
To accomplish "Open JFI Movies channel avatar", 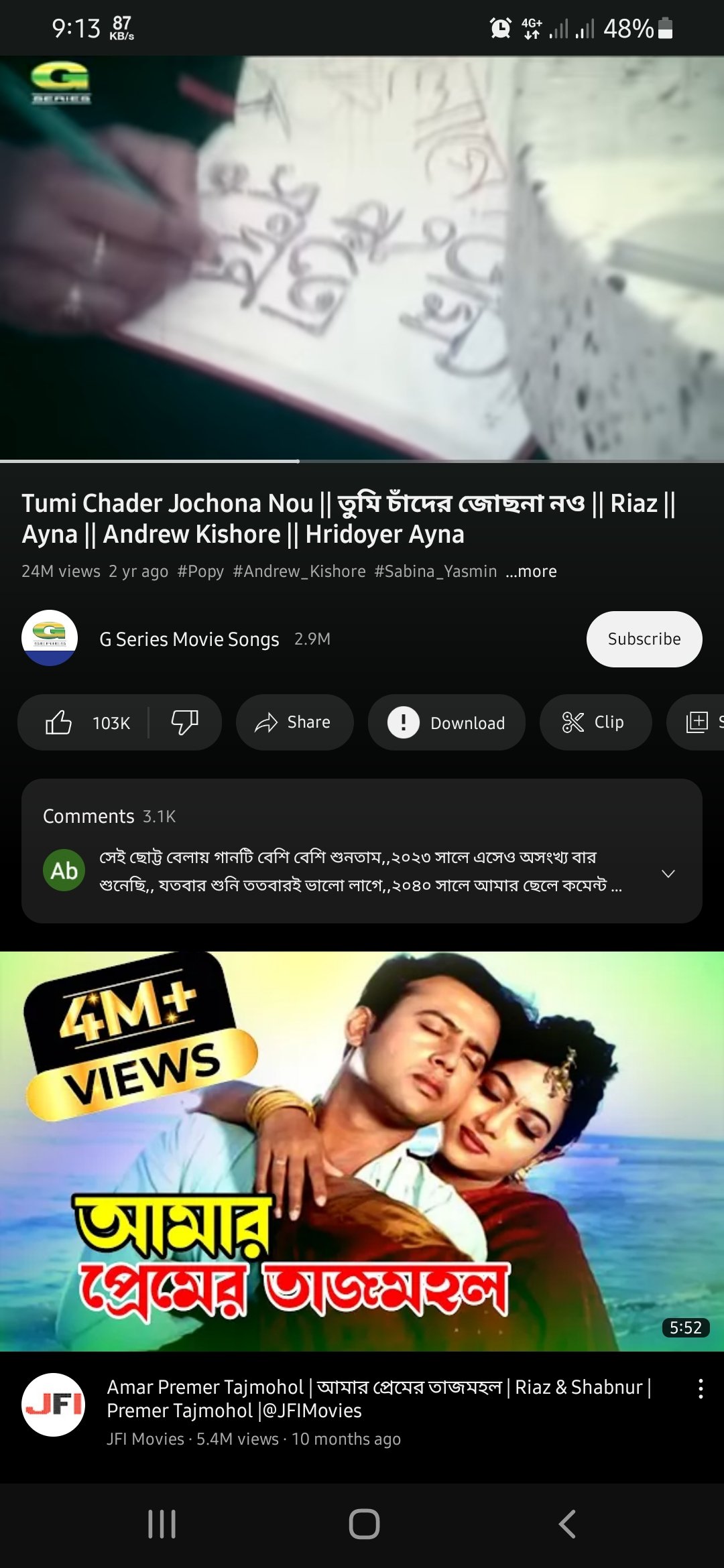I will pyautogui.click(x=53, y=1404).
